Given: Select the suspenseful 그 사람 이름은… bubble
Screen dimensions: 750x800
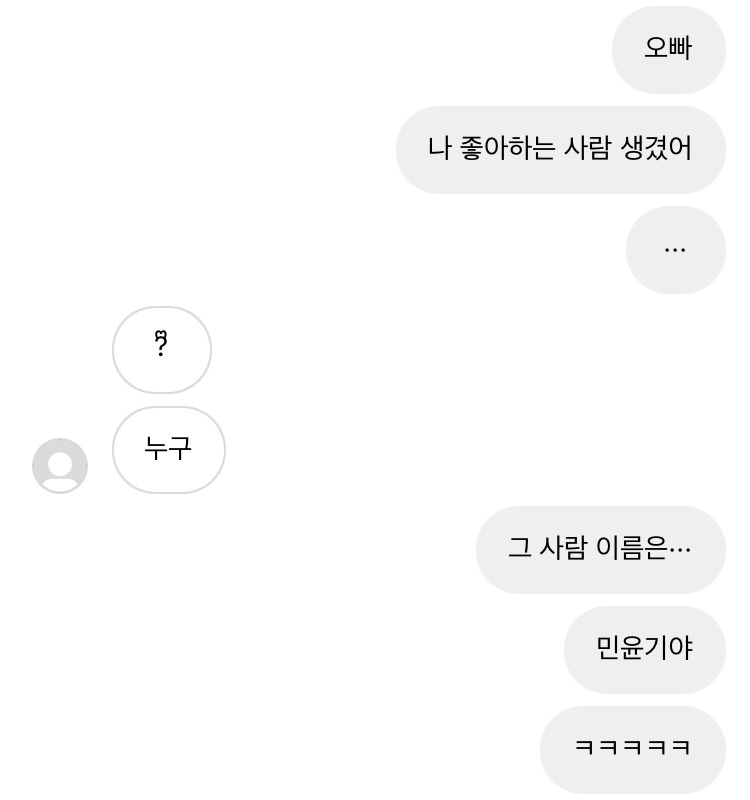Looking at the screenshot, I should [601, 549].
